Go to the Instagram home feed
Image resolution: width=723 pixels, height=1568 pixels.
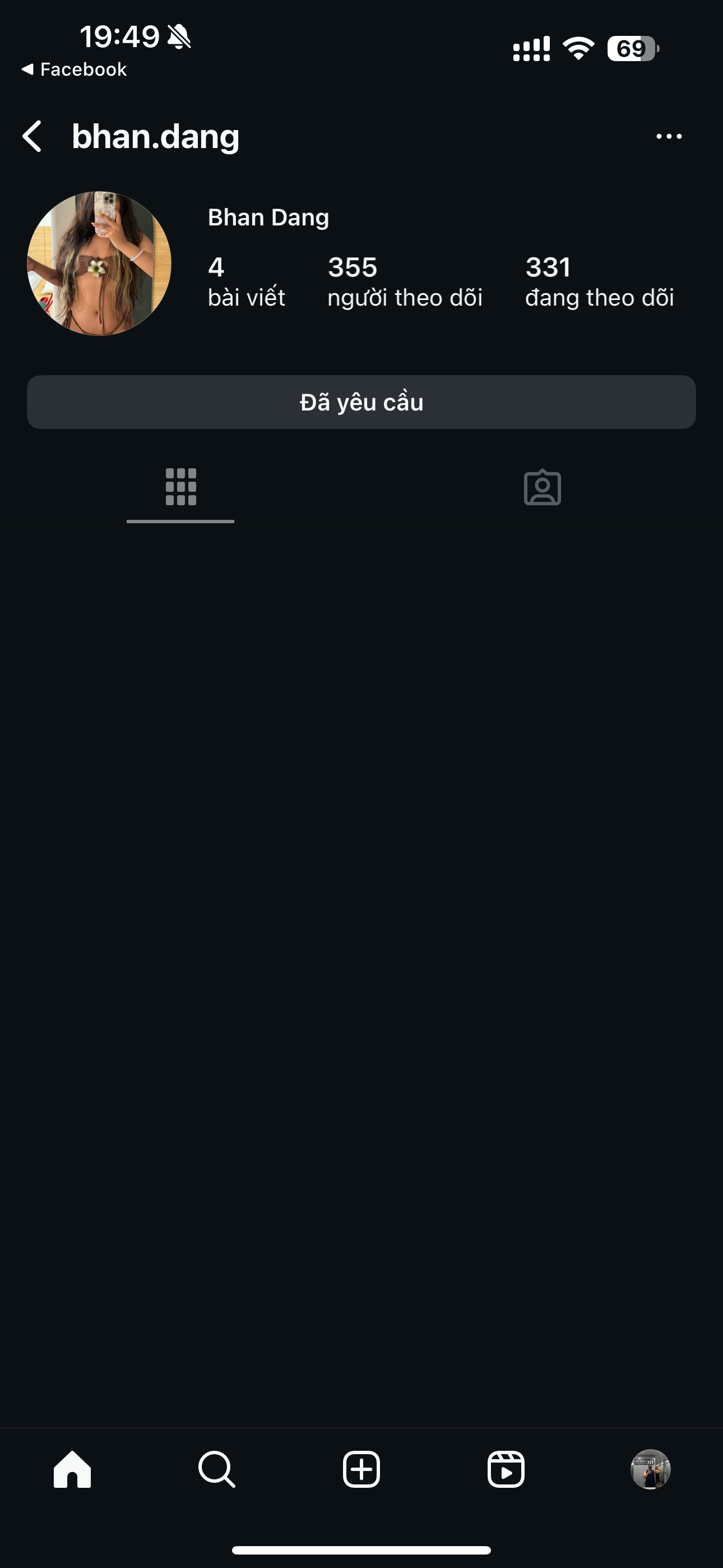tap(72, 1469)
